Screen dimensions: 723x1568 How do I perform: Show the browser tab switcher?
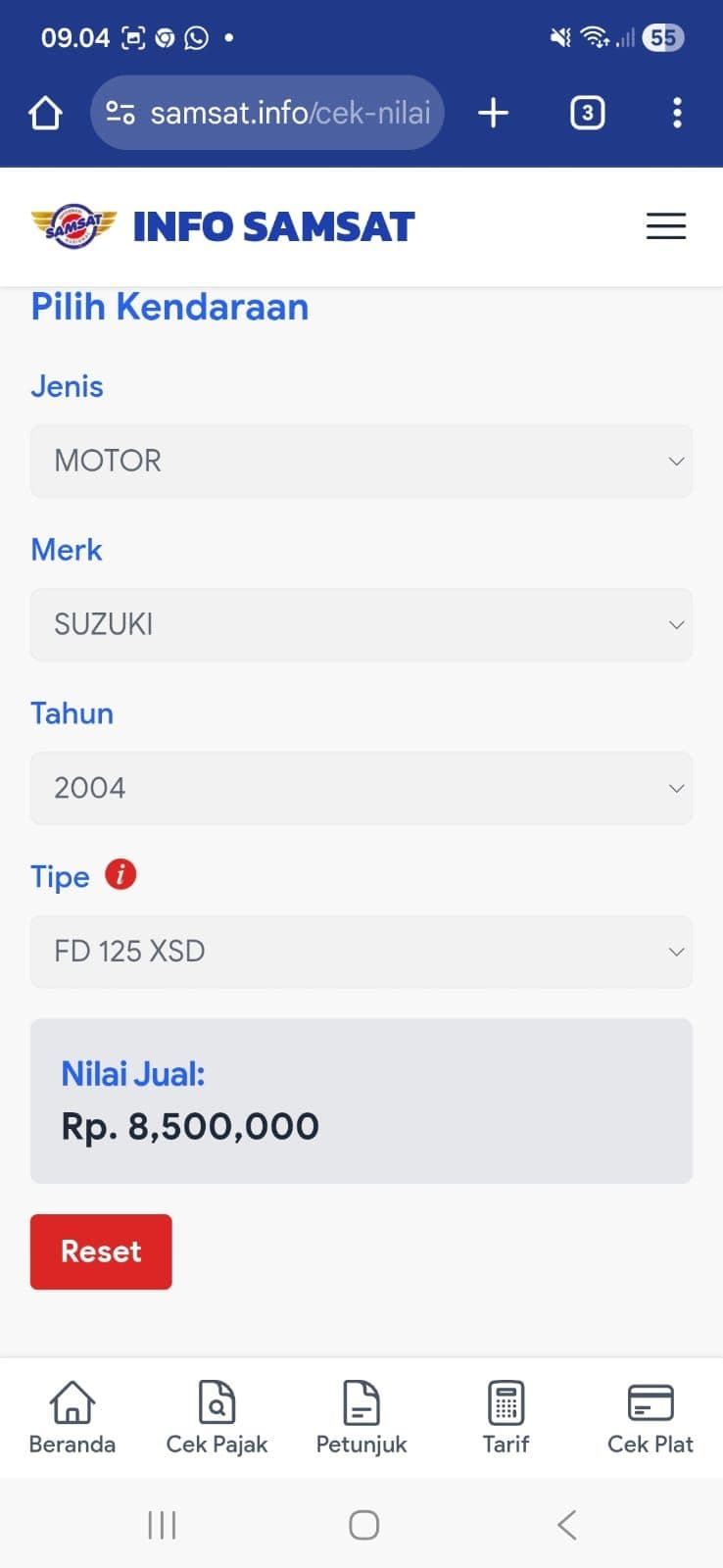pyautogui.click(x=586, y=113)
